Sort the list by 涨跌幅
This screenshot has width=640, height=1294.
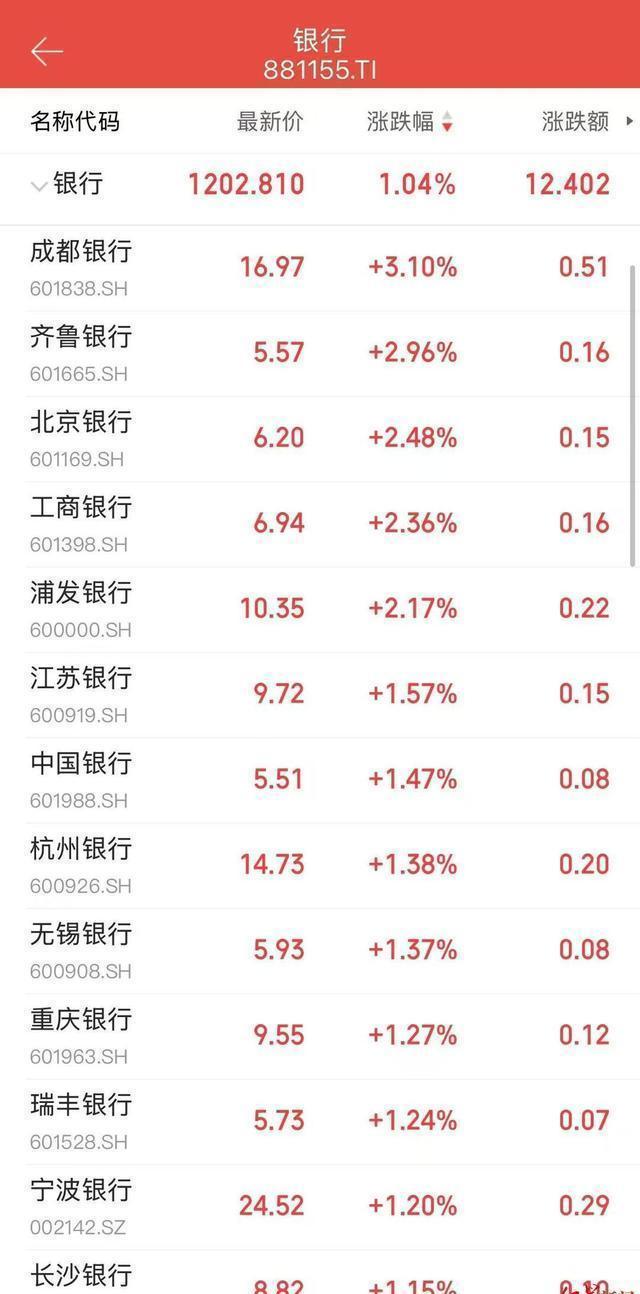410,122
